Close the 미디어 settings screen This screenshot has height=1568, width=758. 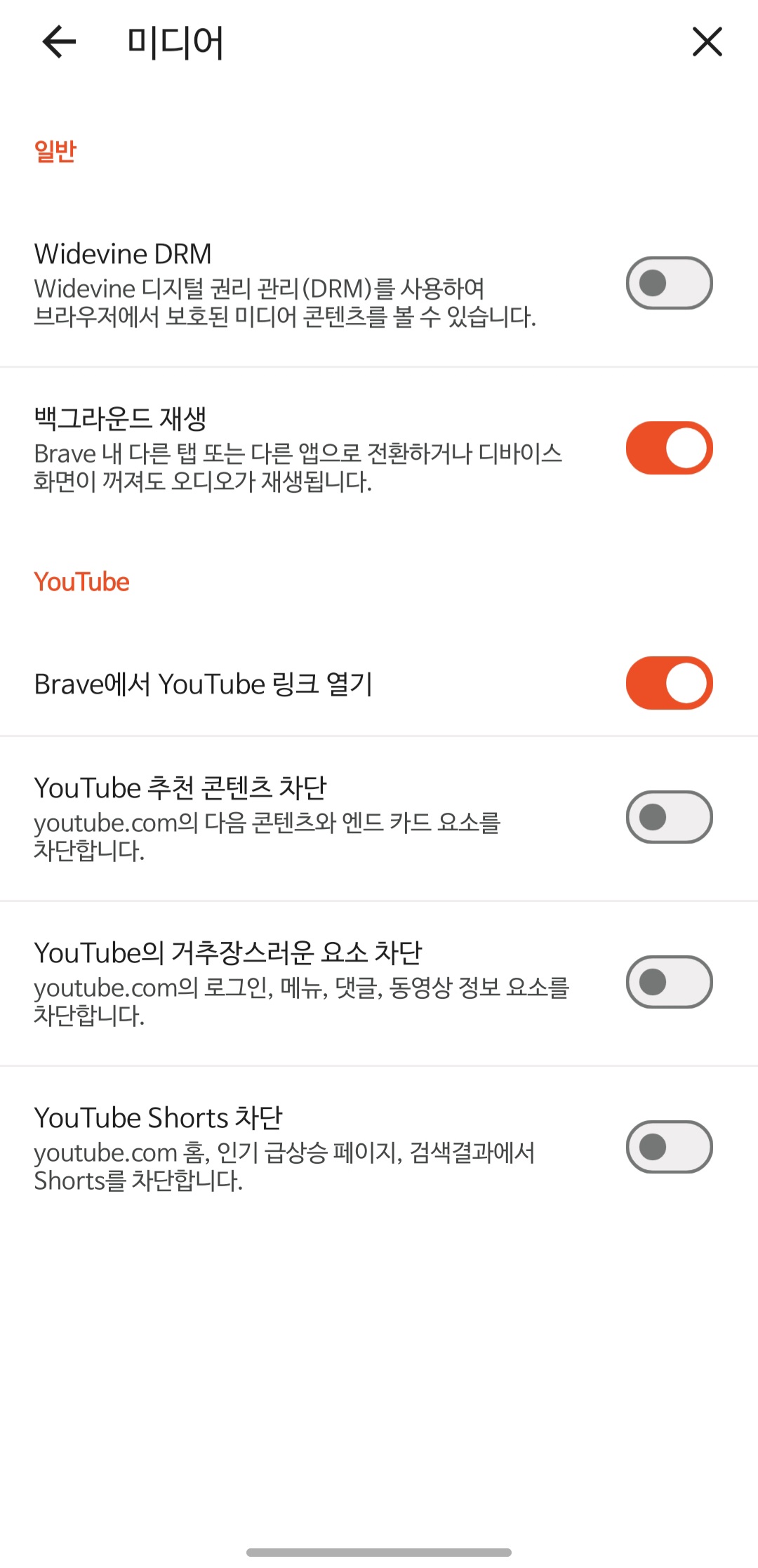(x=707, y=42)
